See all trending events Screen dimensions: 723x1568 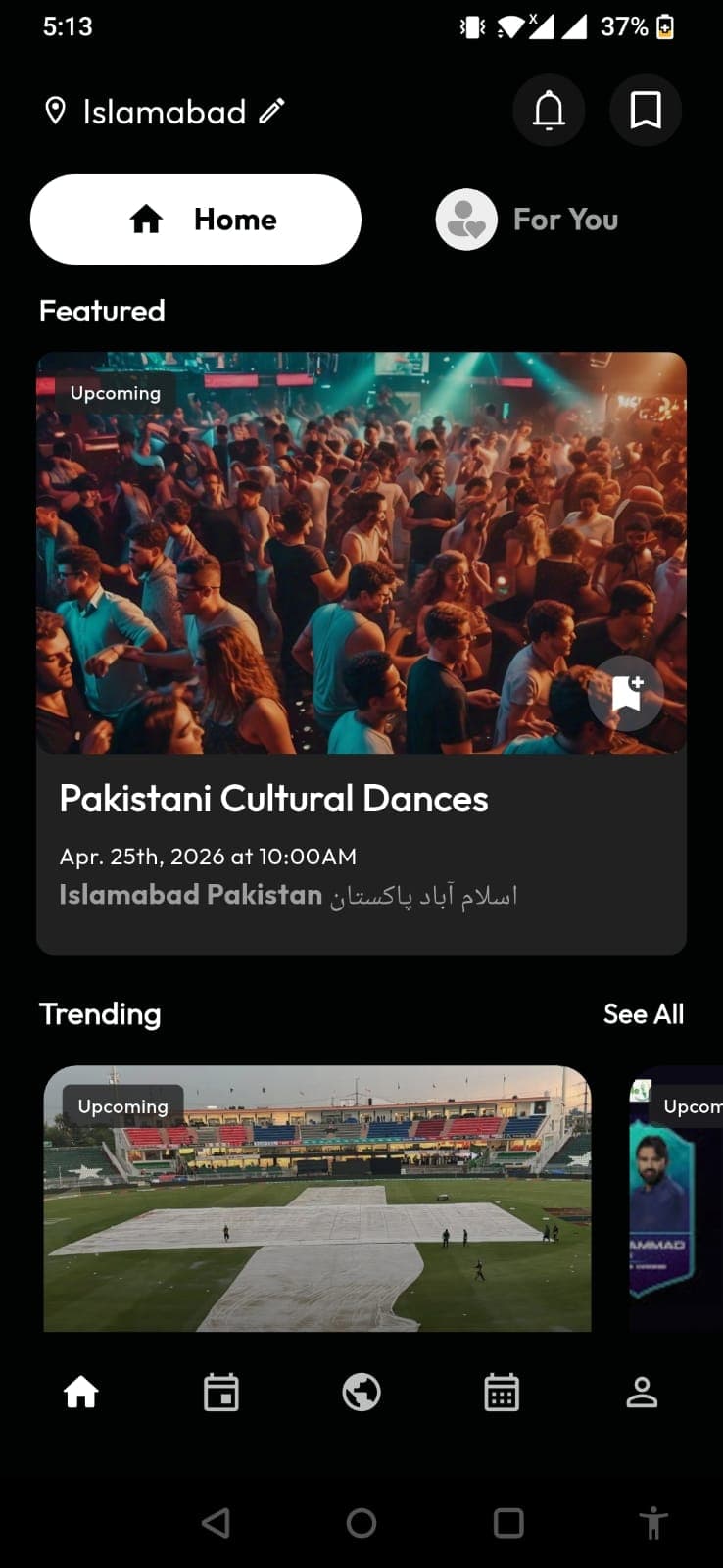point(643,1014)
